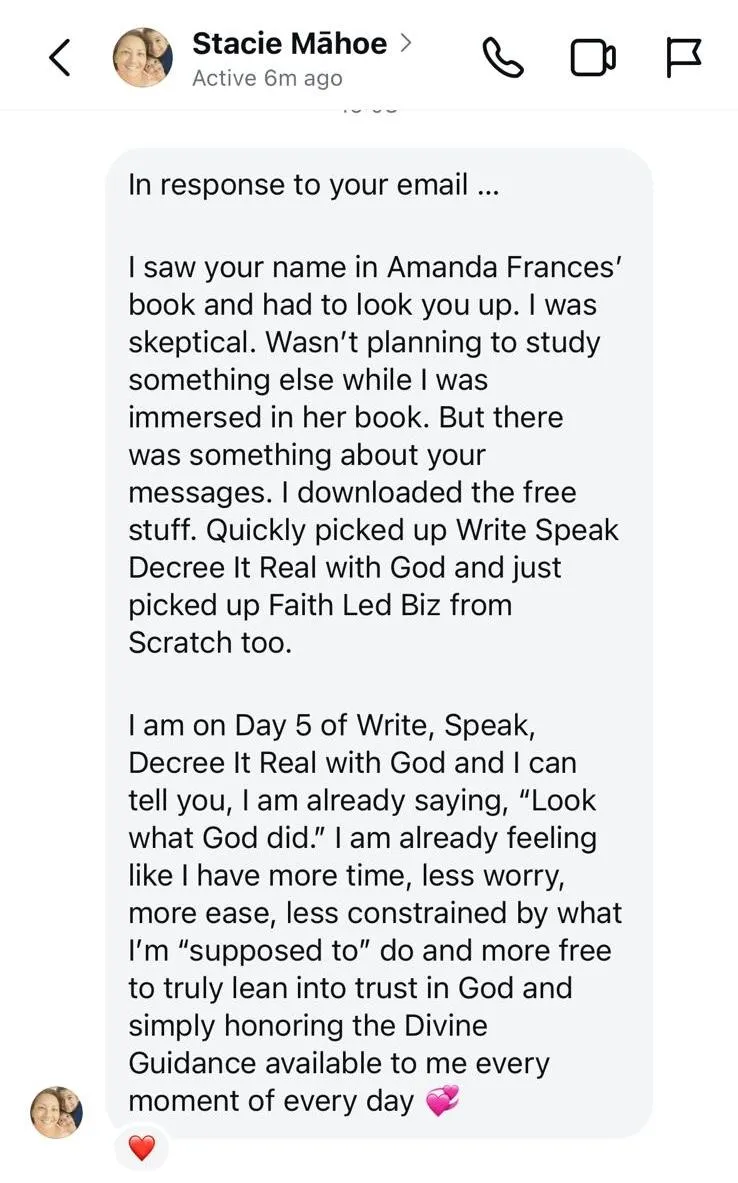View sender avatar beside the message bubble
The image size is (738, 1183).
(56, 1111)
